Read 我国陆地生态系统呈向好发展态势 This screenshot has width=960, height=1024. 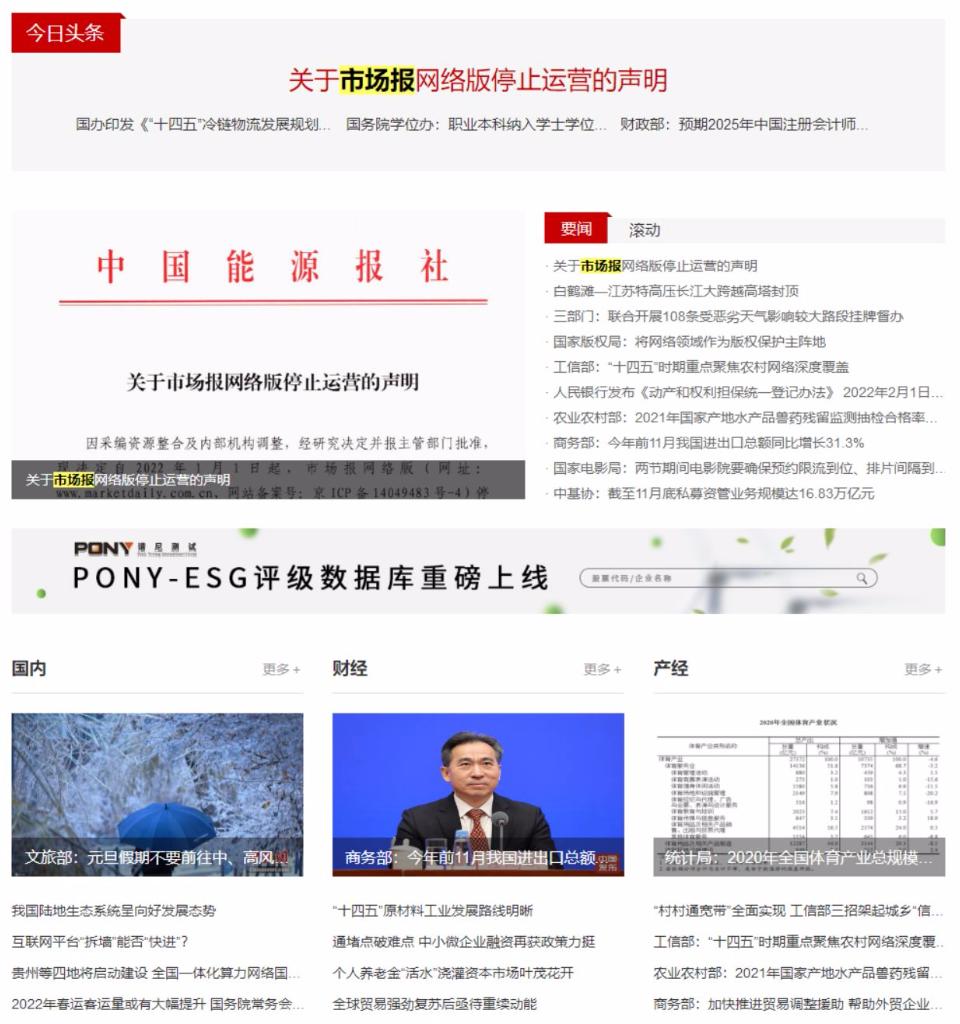tap(113, 911)
